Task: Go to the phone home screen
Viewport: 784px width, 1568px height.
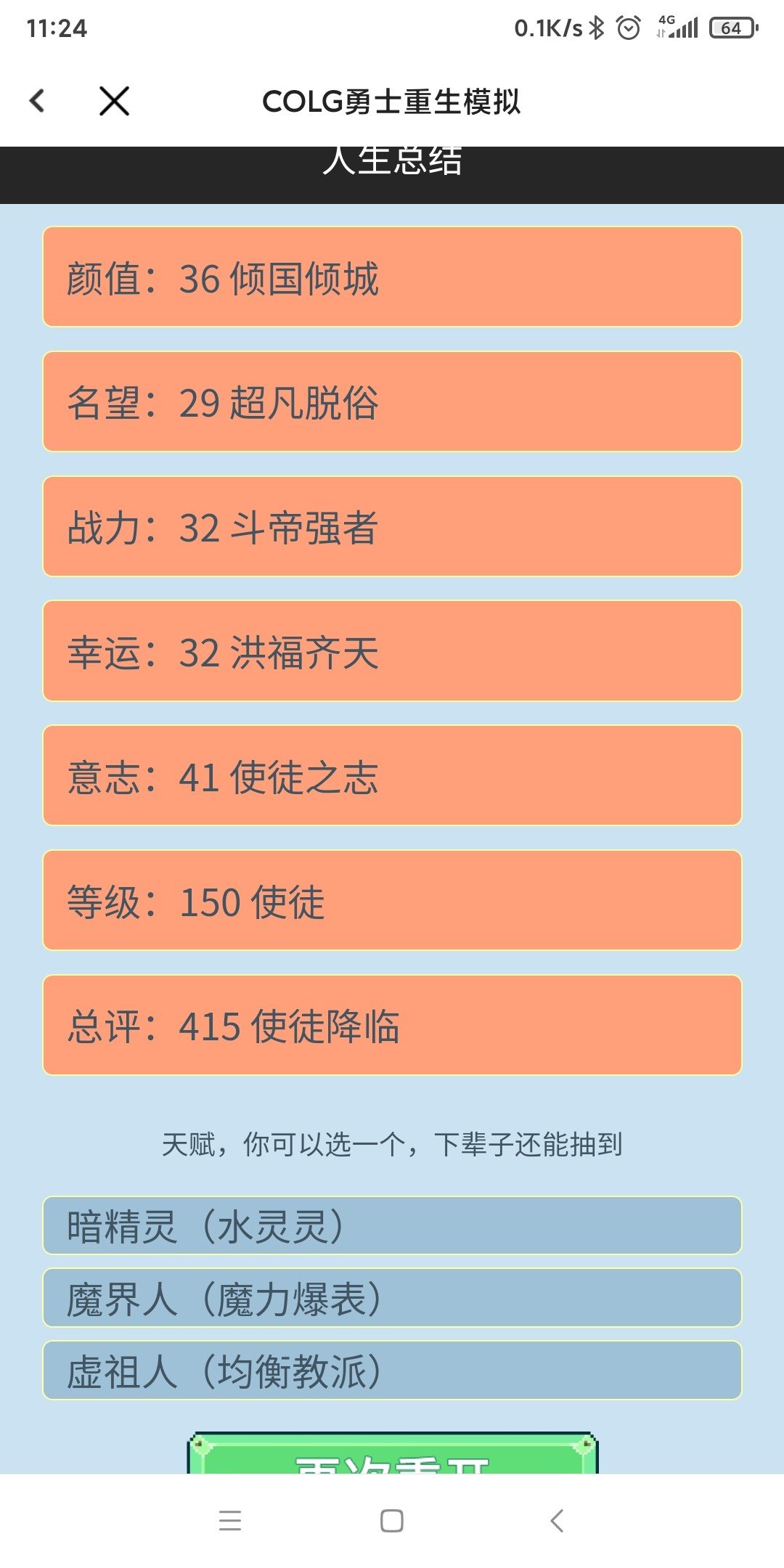Action: click(x=392, y=1520)
